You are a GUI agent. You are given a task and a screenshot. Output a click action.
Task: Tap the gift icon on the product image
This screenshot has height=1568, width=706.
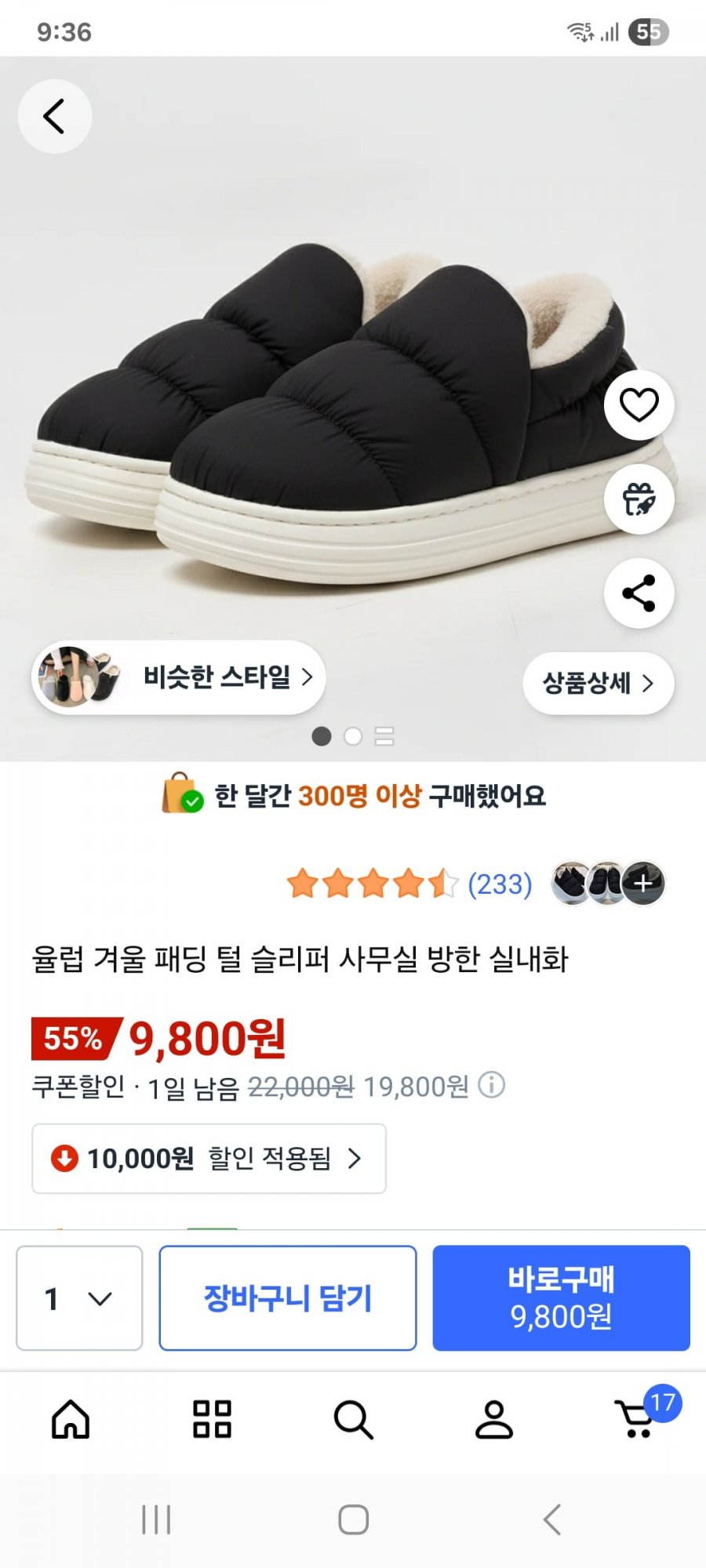pos(639,499)
